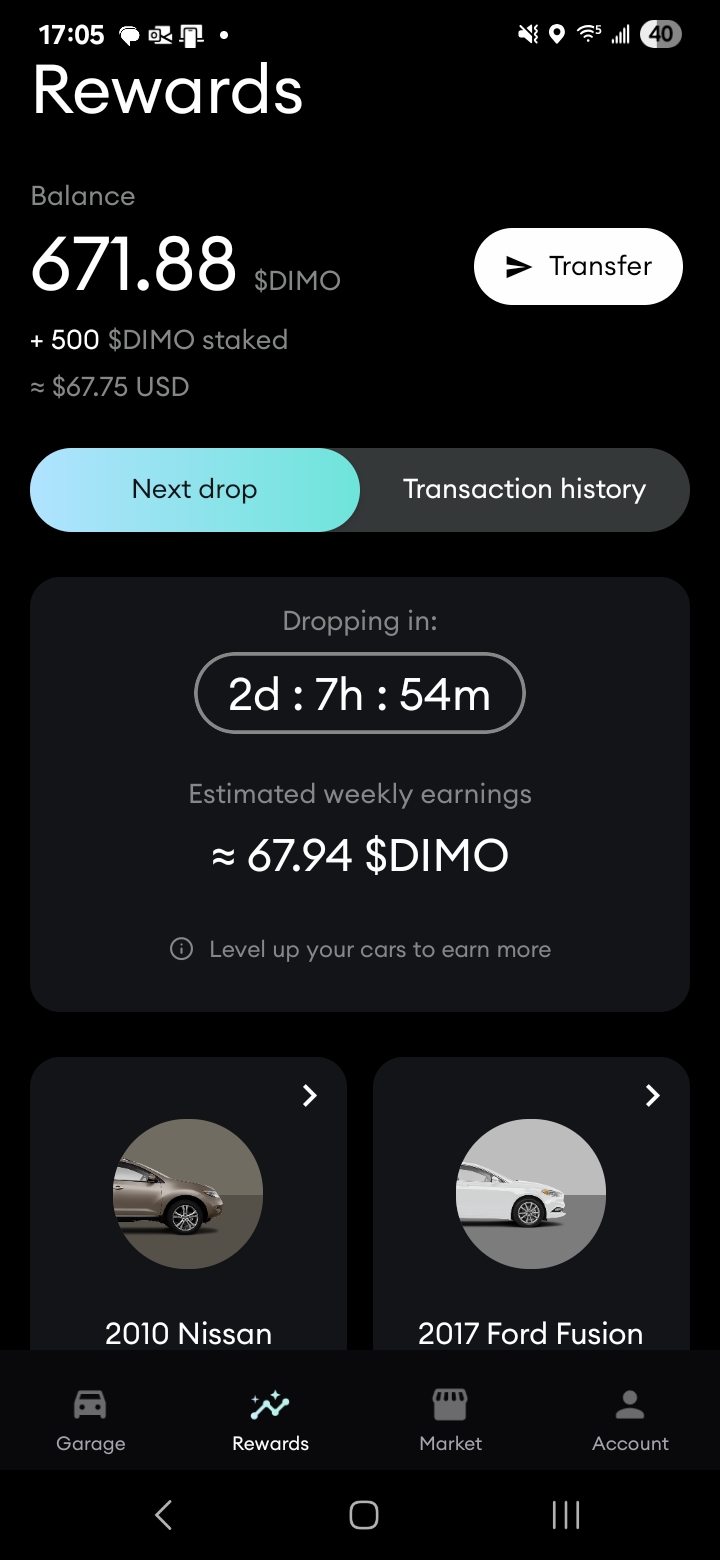Tap the Transfer button
This screenshot has height=1560, width=720.
pos(578,266)
